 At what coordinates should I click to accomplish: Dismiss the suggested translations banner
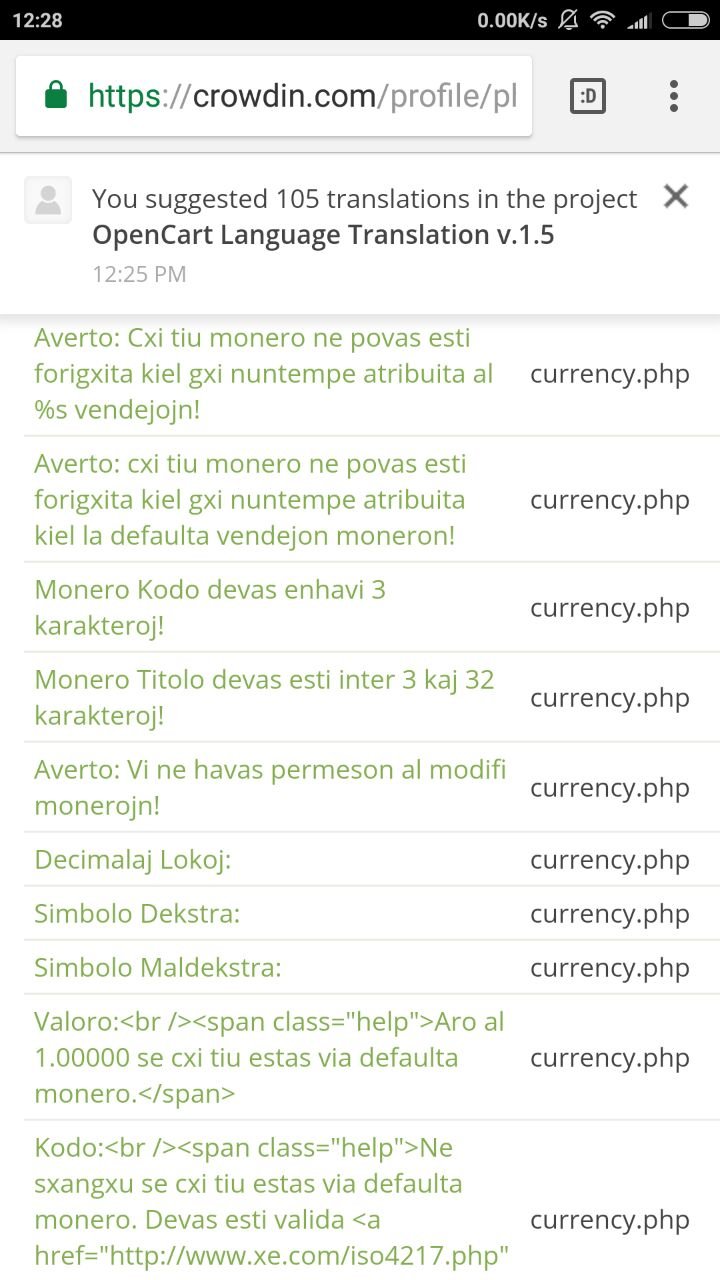(x=676, y=197)
